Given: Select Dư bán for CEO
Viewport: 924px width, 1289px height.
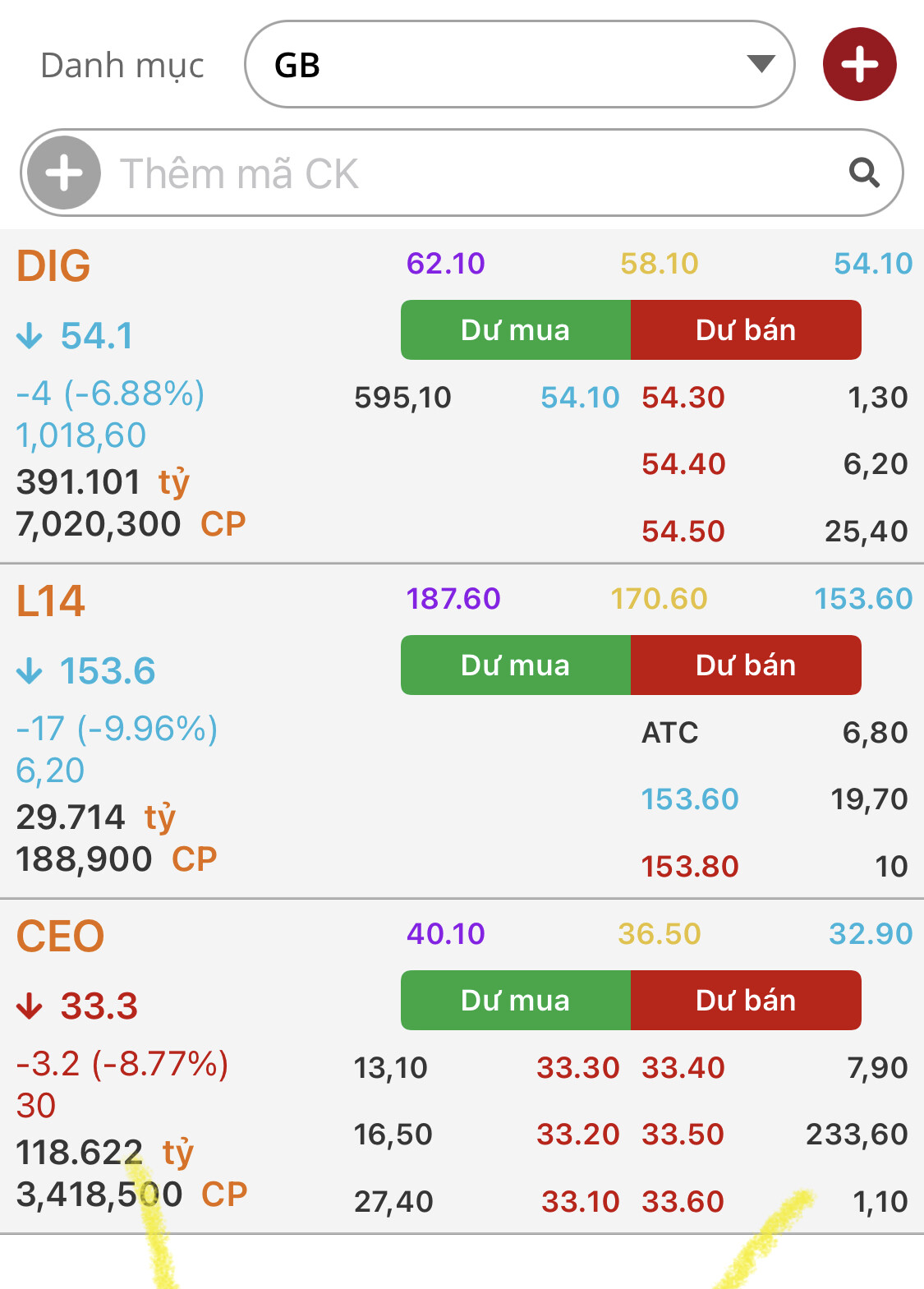Looking at the screenshot, I should tap(746, 1001).
